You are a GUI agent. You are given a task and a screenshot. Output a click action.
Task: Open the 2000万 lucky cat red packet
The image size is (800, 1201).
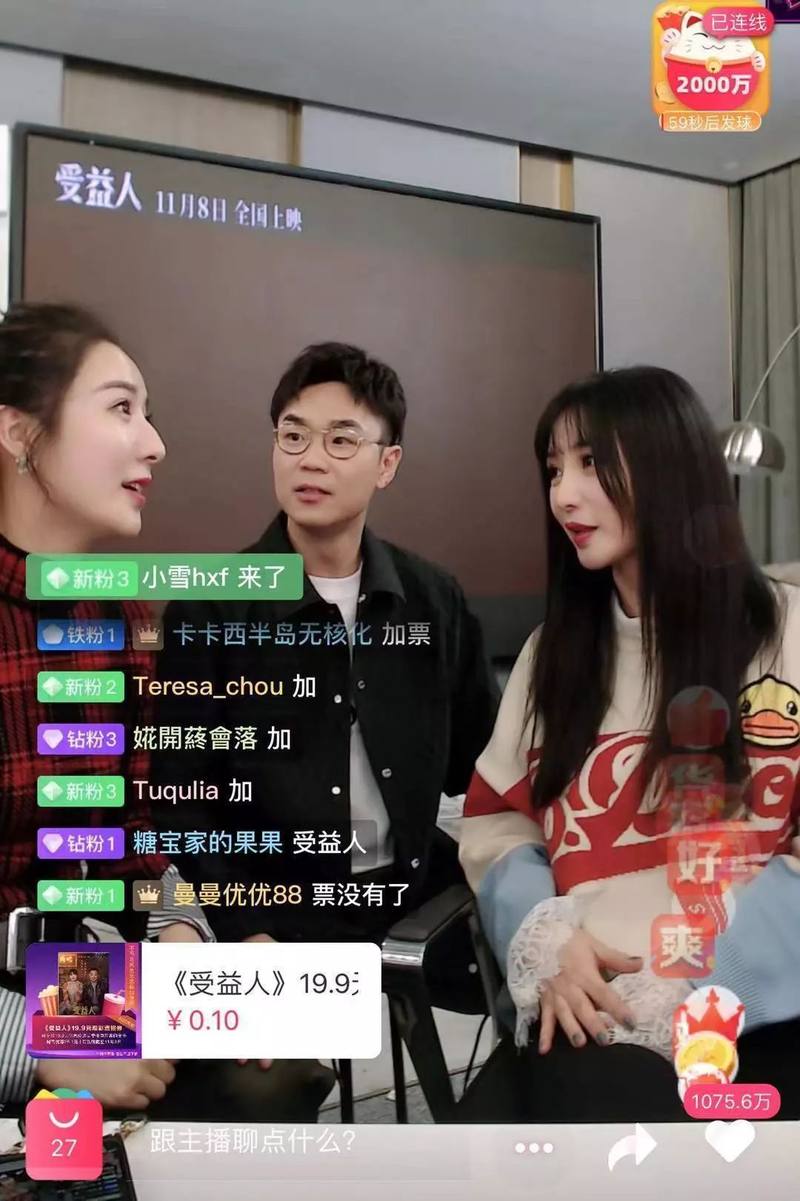pyautogui.click(x=712, y=66)
